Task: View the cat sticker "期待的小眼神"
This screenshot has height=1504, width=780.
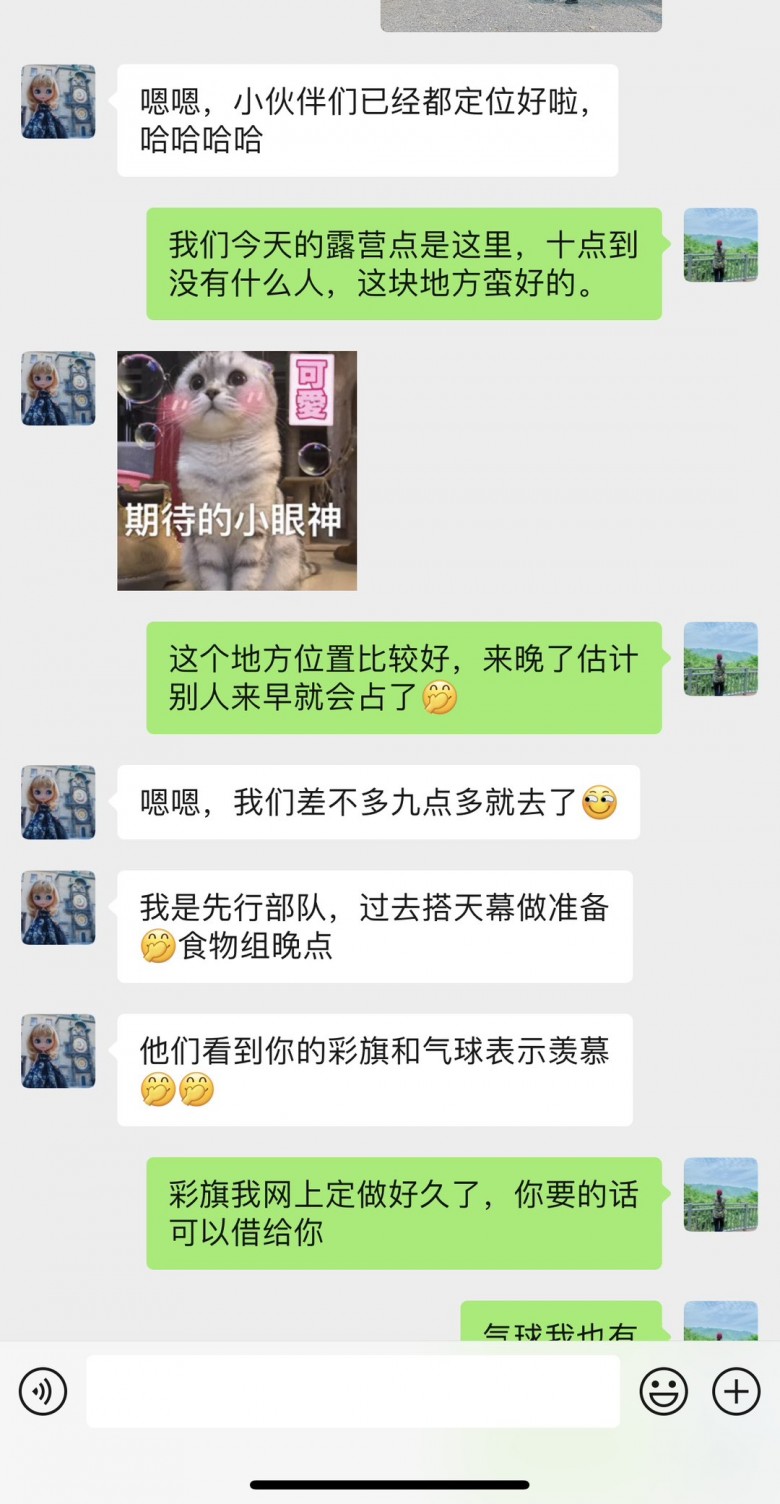Action: point(237,470)
